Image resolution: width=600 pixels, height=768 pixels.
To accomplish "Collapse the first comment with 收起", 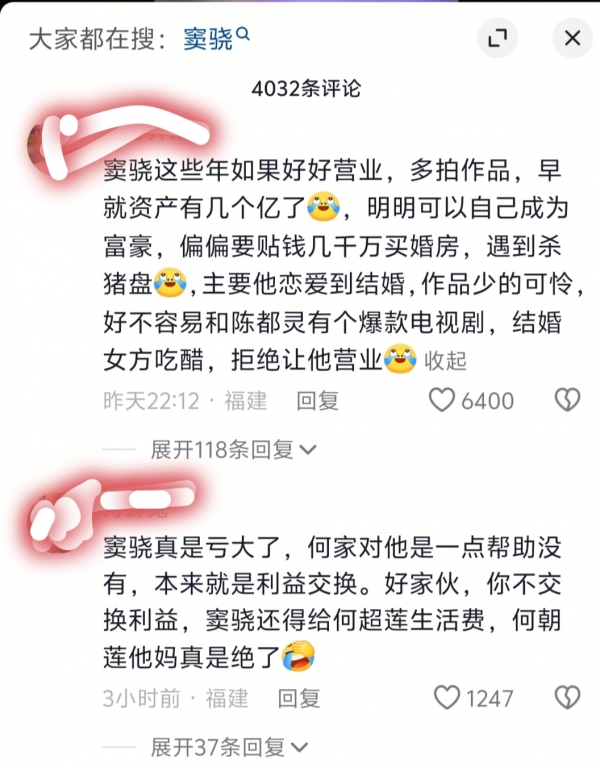I will coord(446,359).
